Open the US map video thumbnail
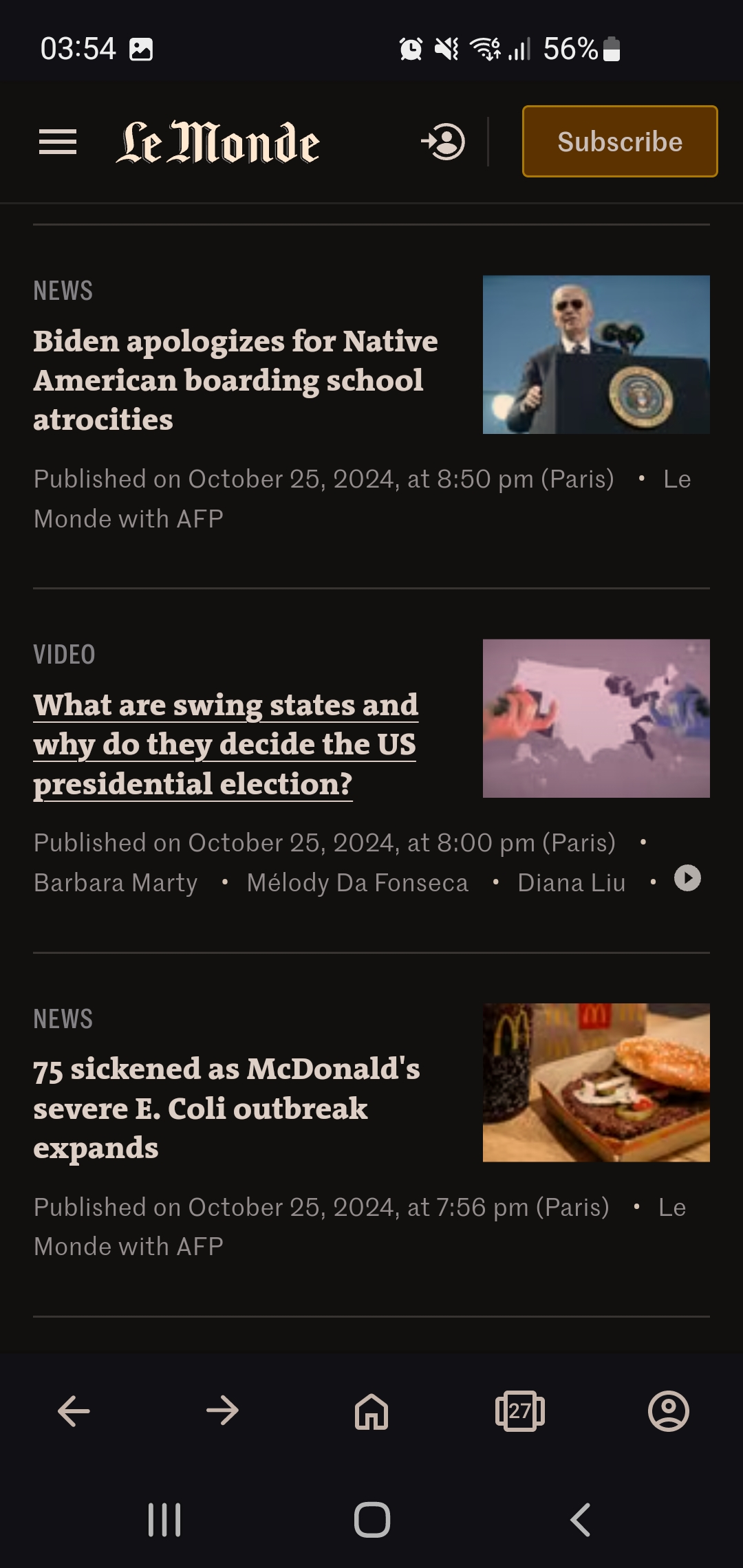743x1568 pixels. point(596,719)
